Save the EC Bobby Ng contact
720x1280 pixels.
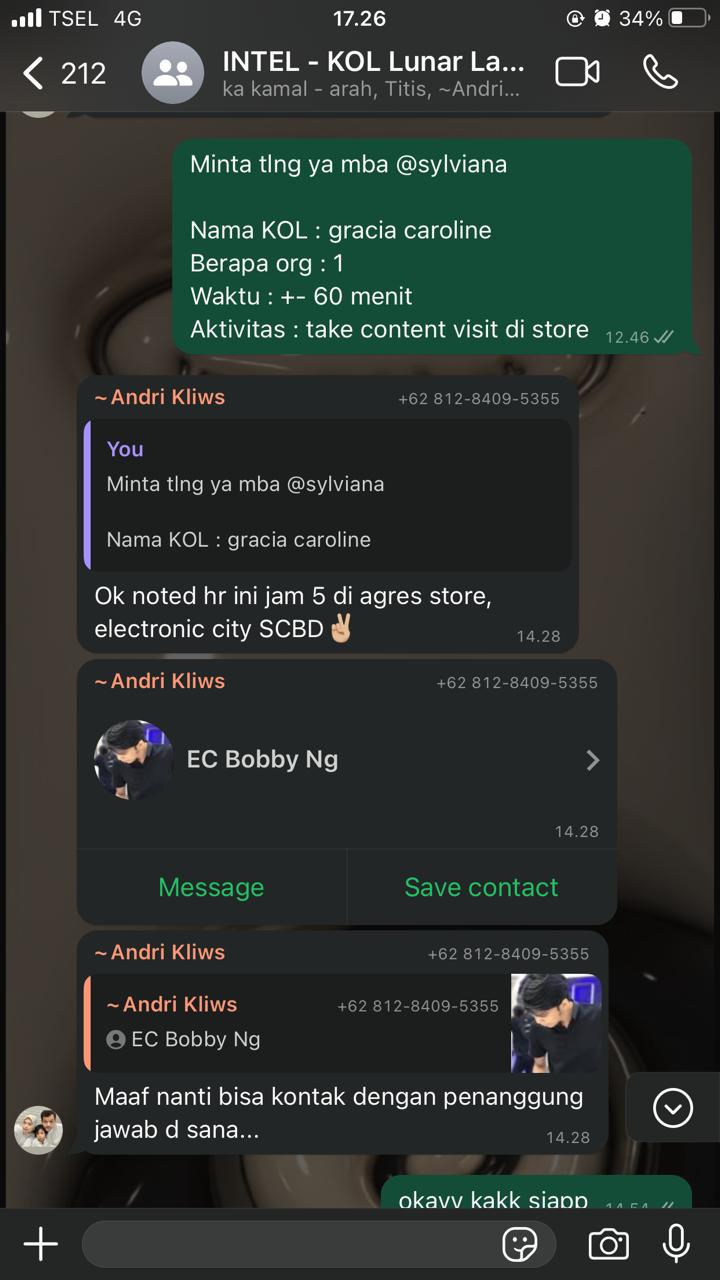481,887
